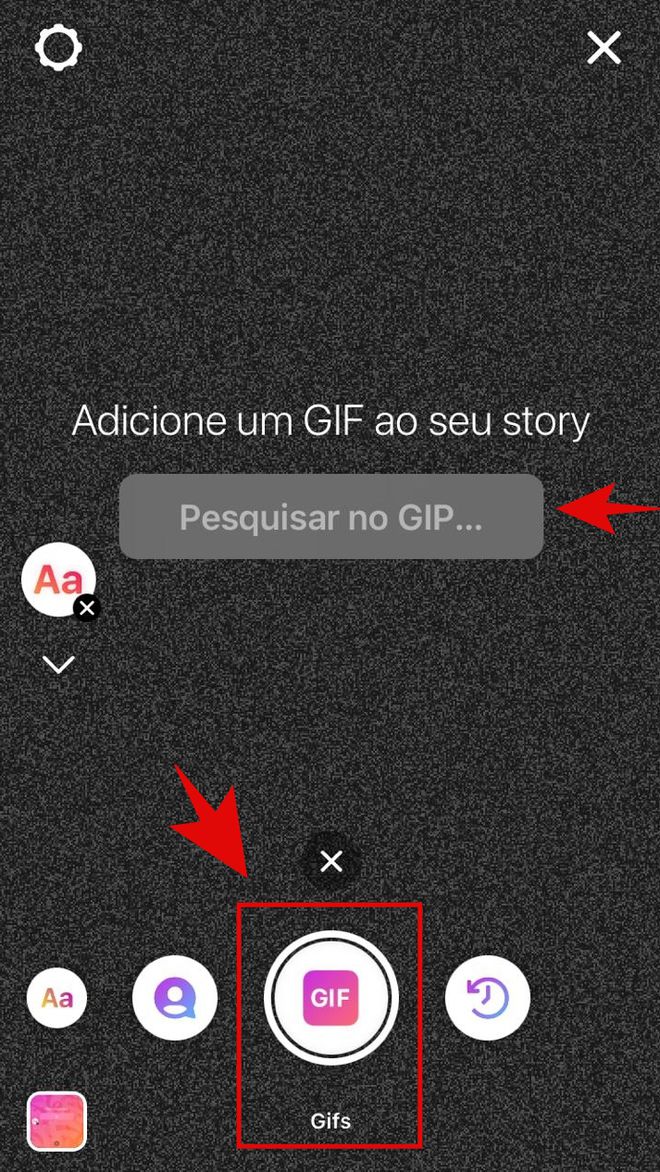Image resolution: width=660 pixels, height=1172 pixels.
Task: Remove the Aa create mode badge
Action: click(x=88, y=607)
